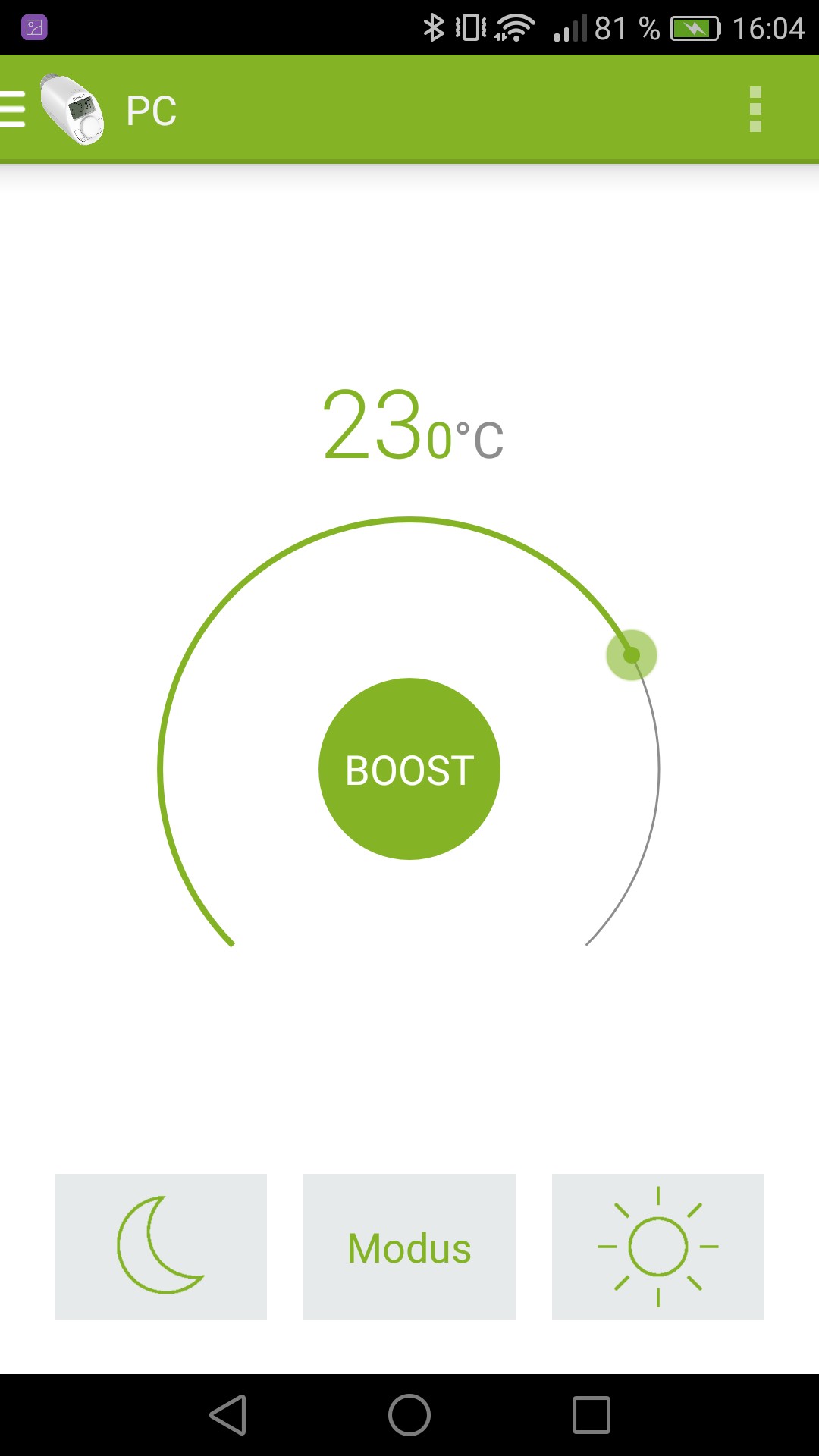Switch to night temperature with moon button

161,1247
